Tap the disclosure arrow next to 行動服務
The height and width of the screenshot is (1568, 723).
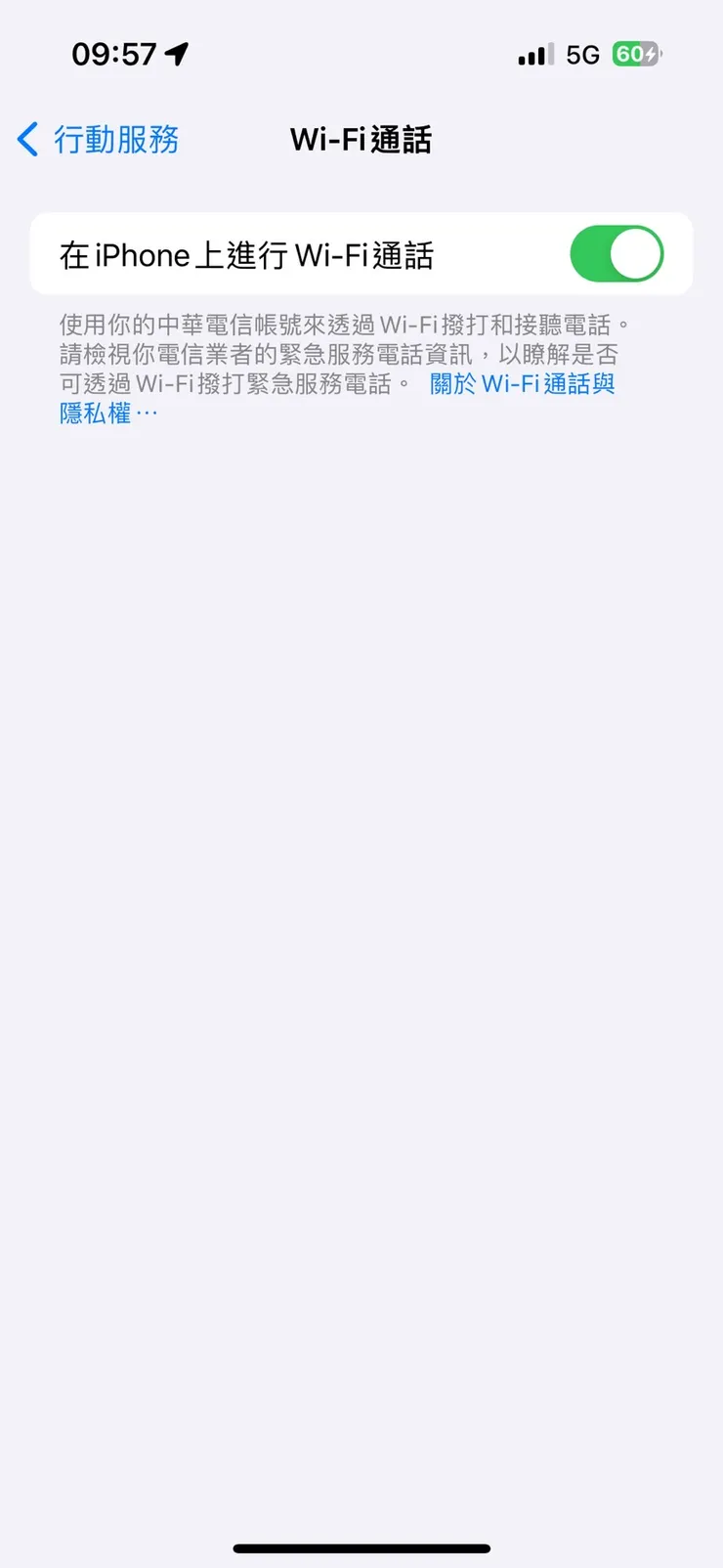[x=27, y=139]
